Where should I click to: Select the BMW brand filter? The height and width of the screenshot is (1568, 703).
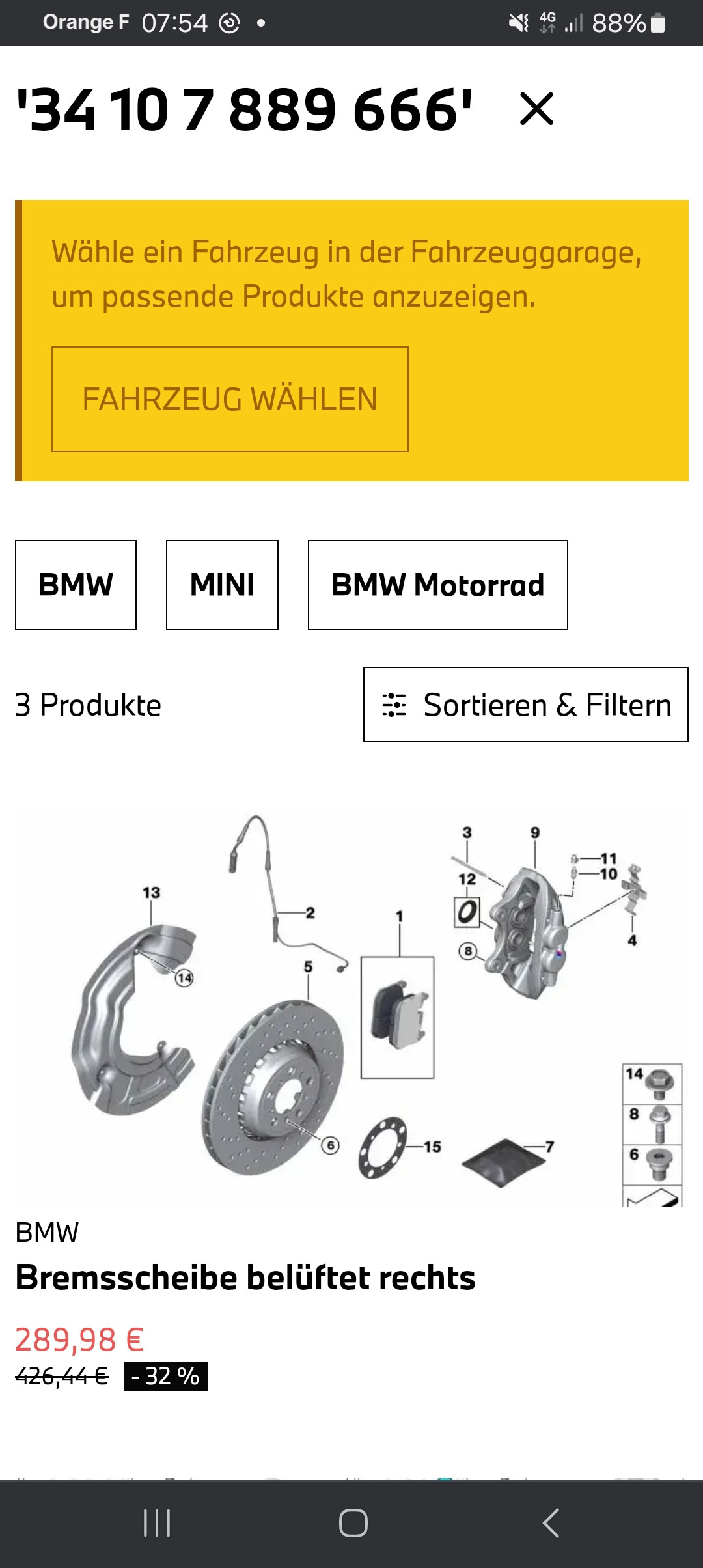tap(76, 585)
